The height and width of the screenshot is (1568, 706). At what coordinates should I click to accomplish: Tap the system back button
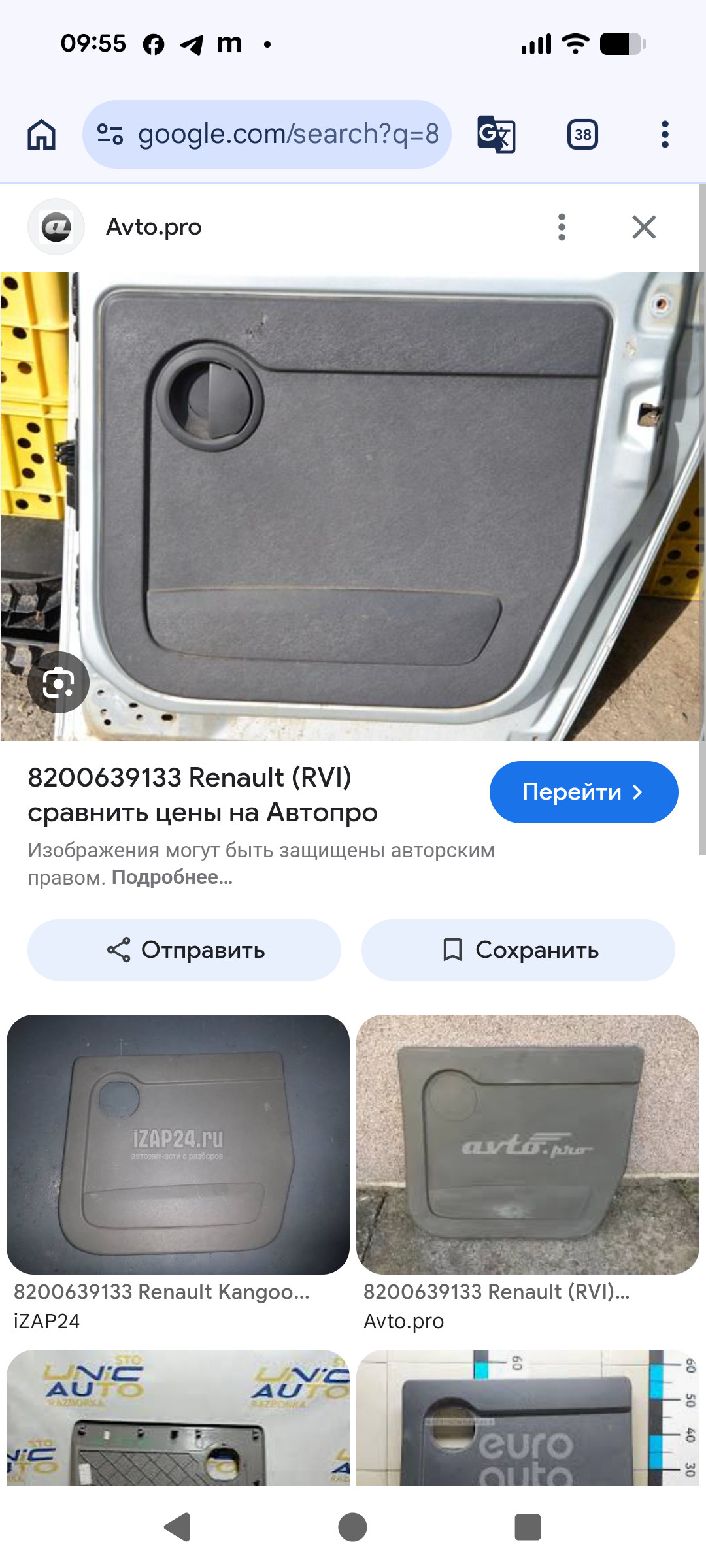(x=177, y=1527)
